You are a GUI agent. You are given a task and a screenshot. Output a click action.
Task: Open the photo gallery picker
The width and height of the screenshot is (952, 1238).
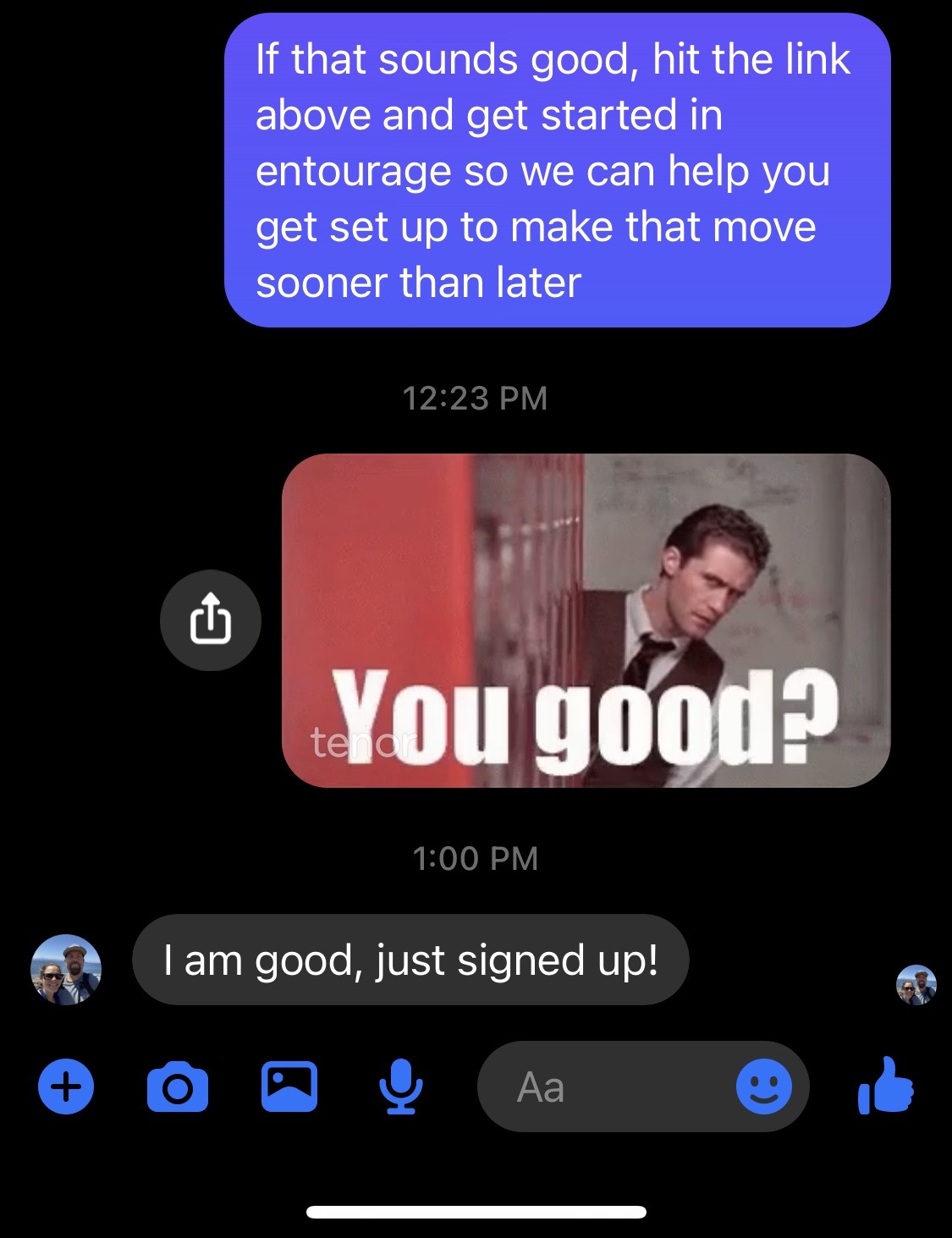tap(289, 1087)
